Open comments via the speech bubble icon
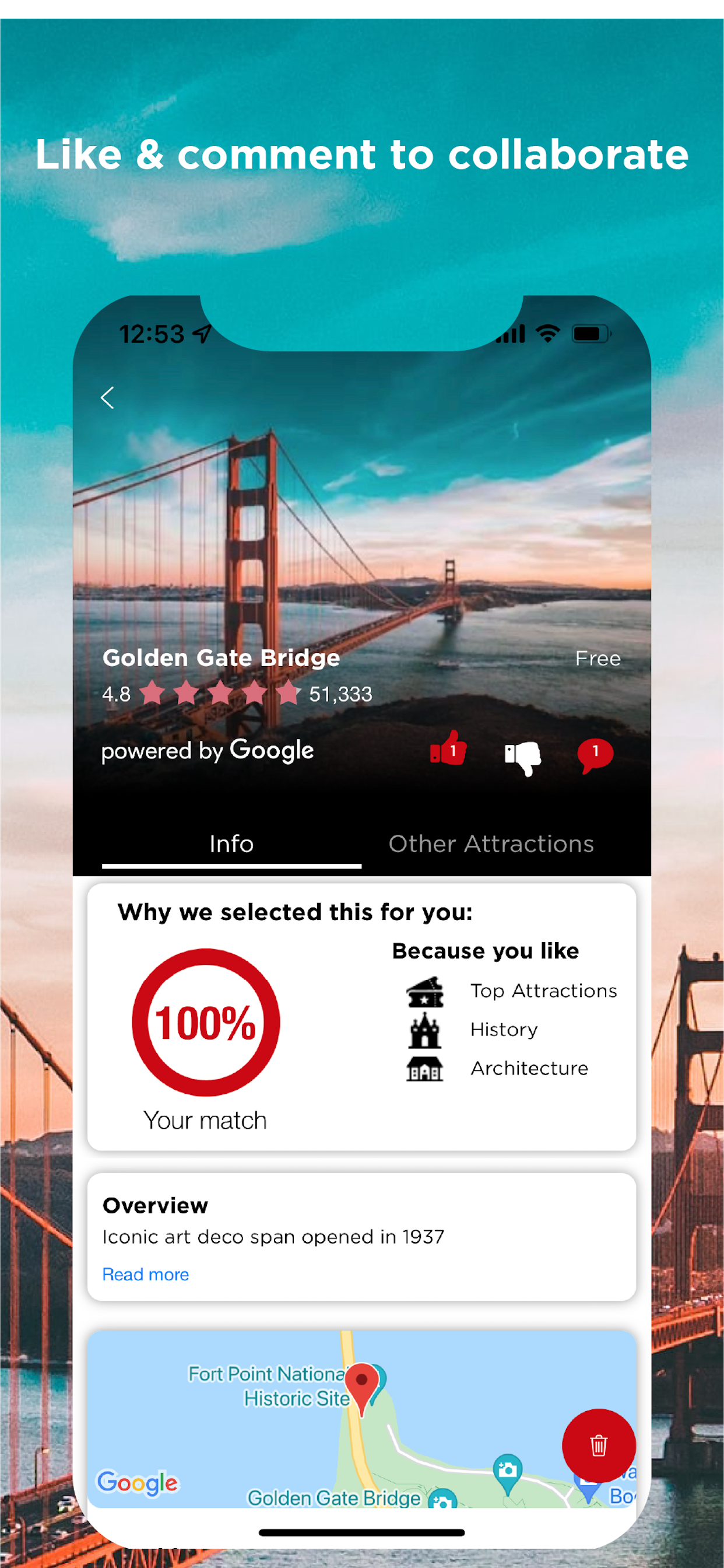Image resolution: width=724 pixels, height=1568 pixels. [595, 754]
